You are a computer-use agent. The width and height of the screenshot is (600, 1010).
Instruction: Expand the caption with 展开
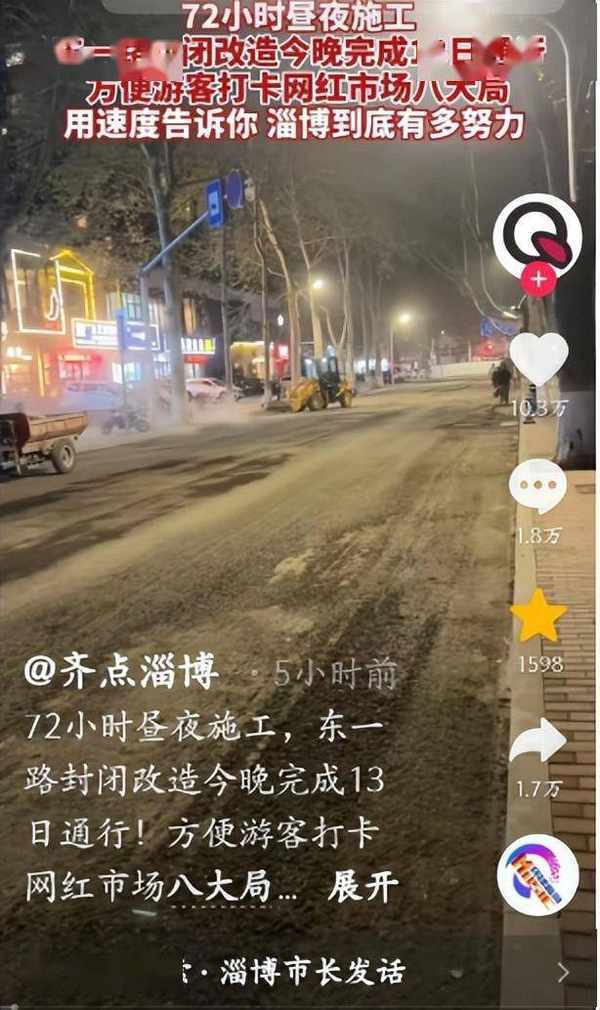(x=362, y=886)
